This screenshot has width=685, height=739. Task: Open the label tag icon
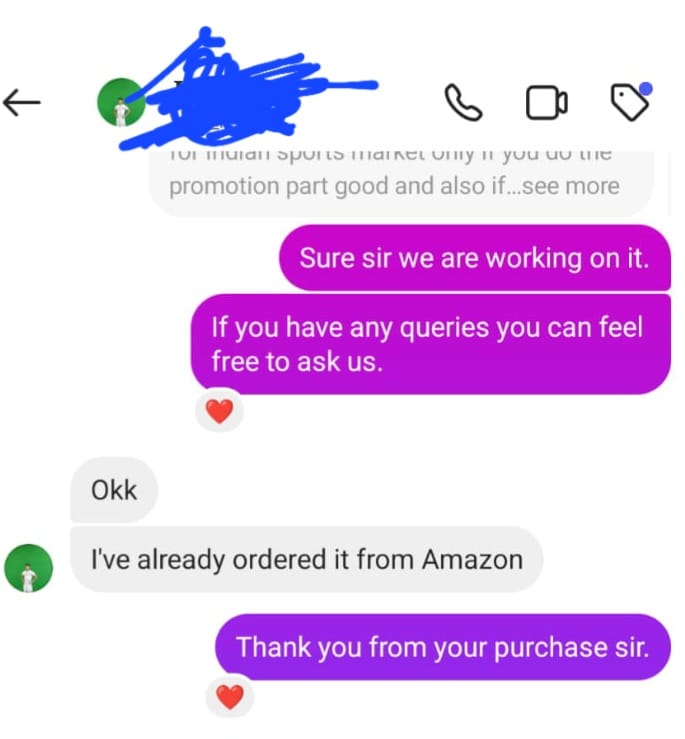coord(630,101)
